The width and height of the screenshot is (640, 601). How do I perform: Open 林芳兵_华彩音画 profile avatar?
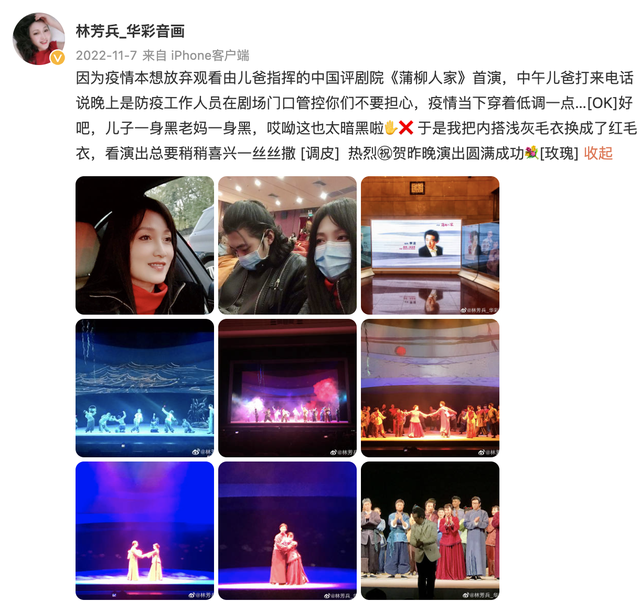click(39, 39)
